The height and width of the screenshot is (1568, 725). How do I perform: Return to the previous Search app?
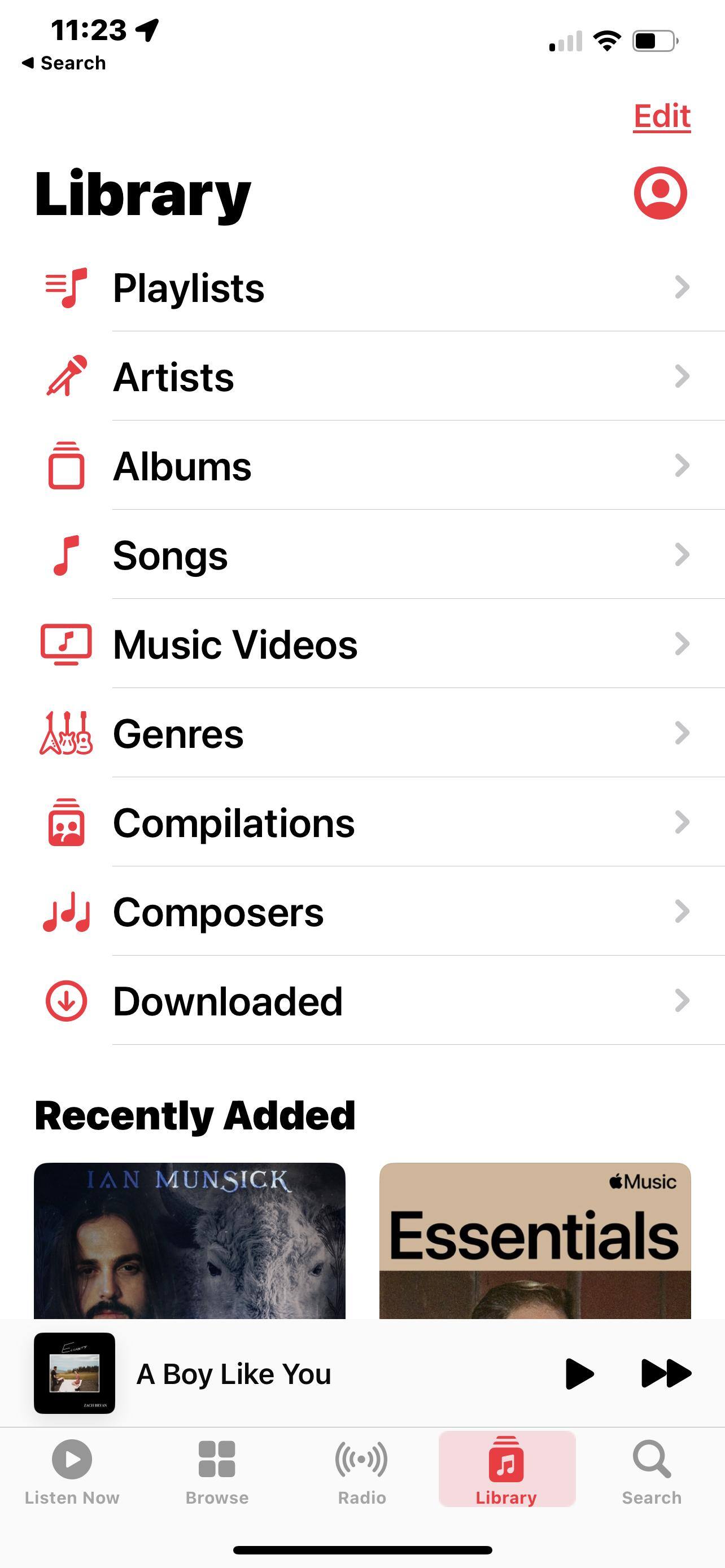coord(64,63)
